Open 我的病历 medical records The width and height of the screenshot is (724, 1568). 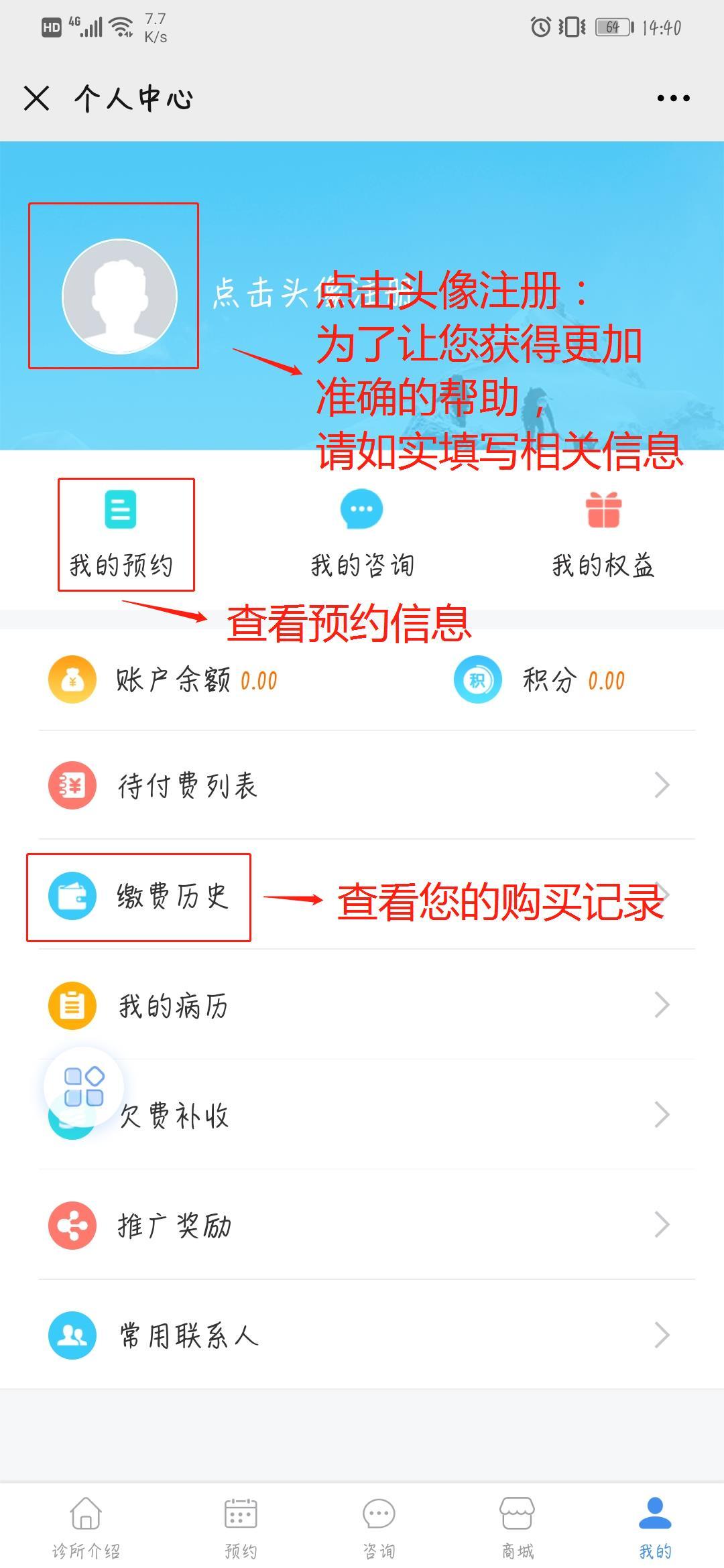pyautogui.click(x=362, y=1005)
